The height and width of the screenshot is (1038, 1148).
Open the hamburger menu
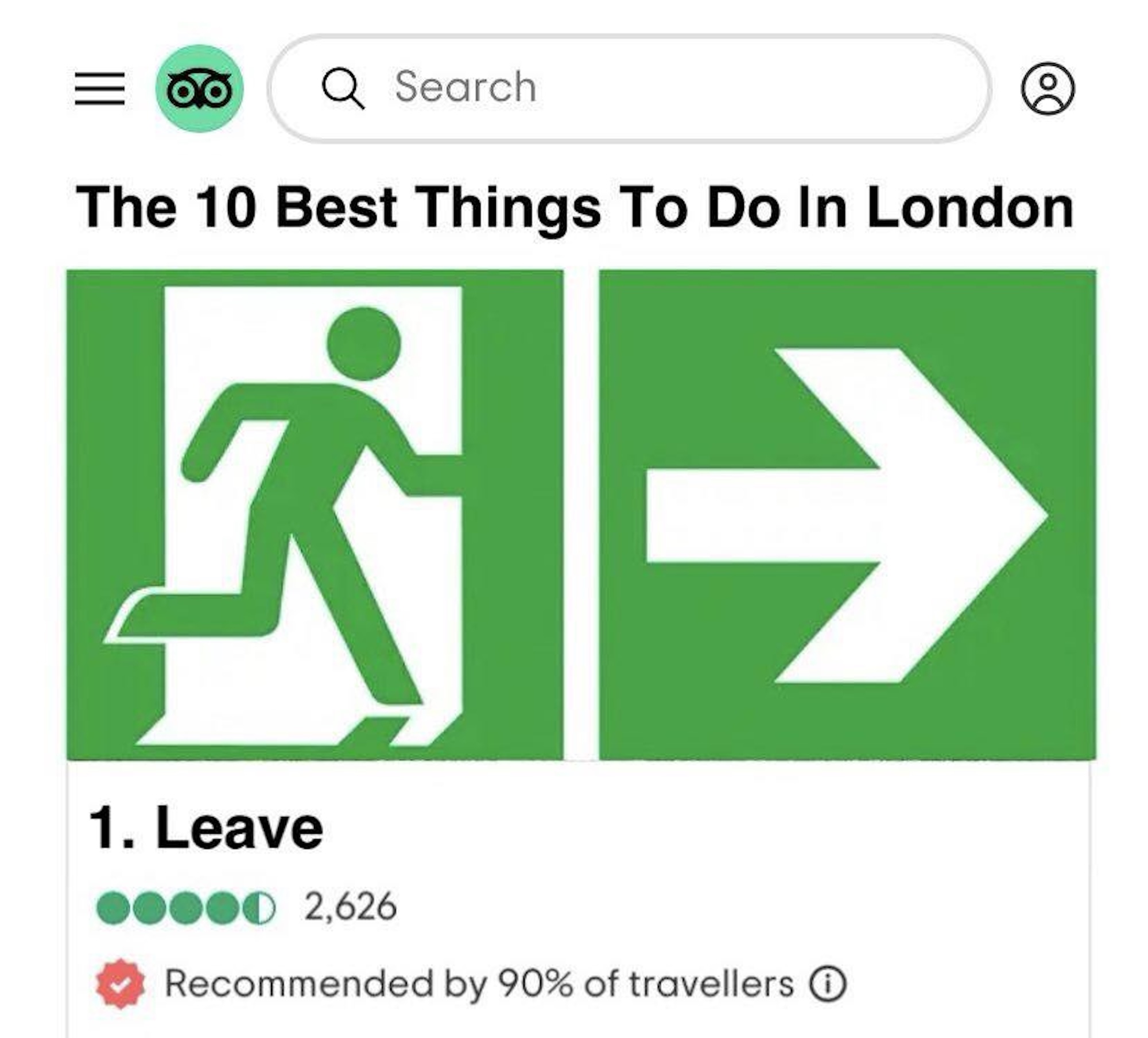[x=99, y=89]
